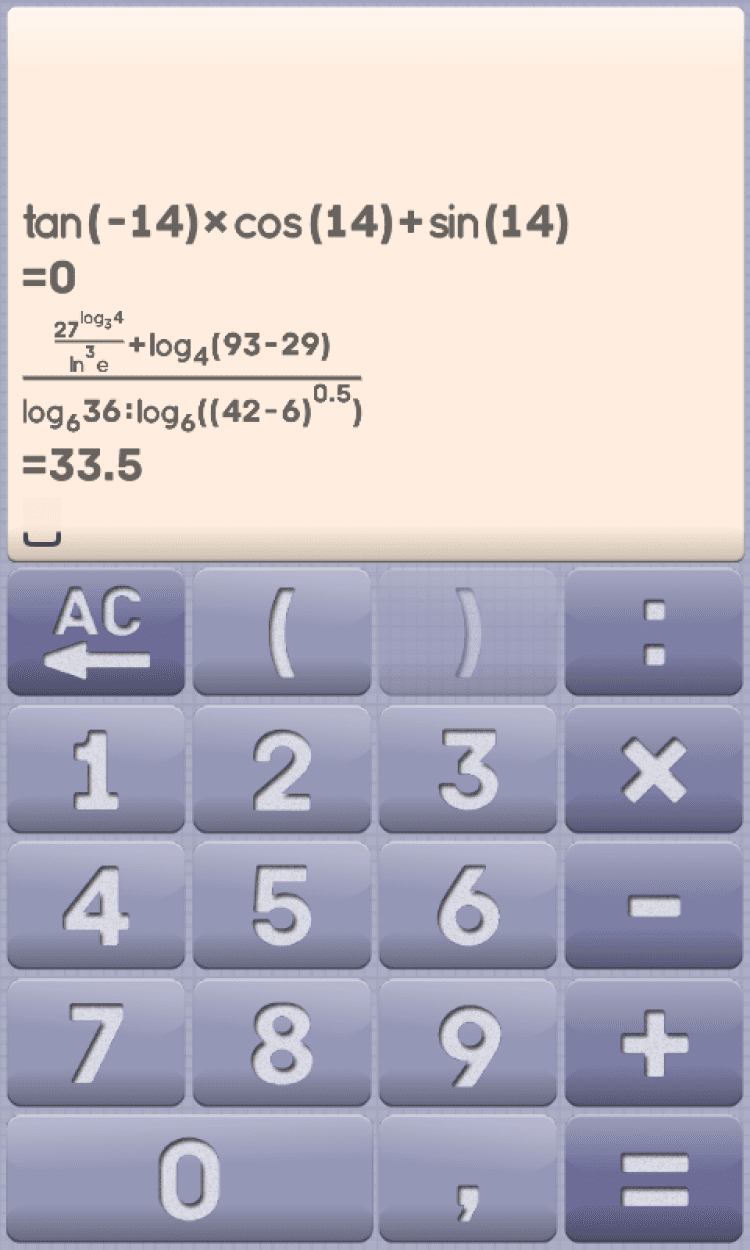Enter digit 9
The width and height of the screenshot is (750, 1250).
click(468, 1042)
